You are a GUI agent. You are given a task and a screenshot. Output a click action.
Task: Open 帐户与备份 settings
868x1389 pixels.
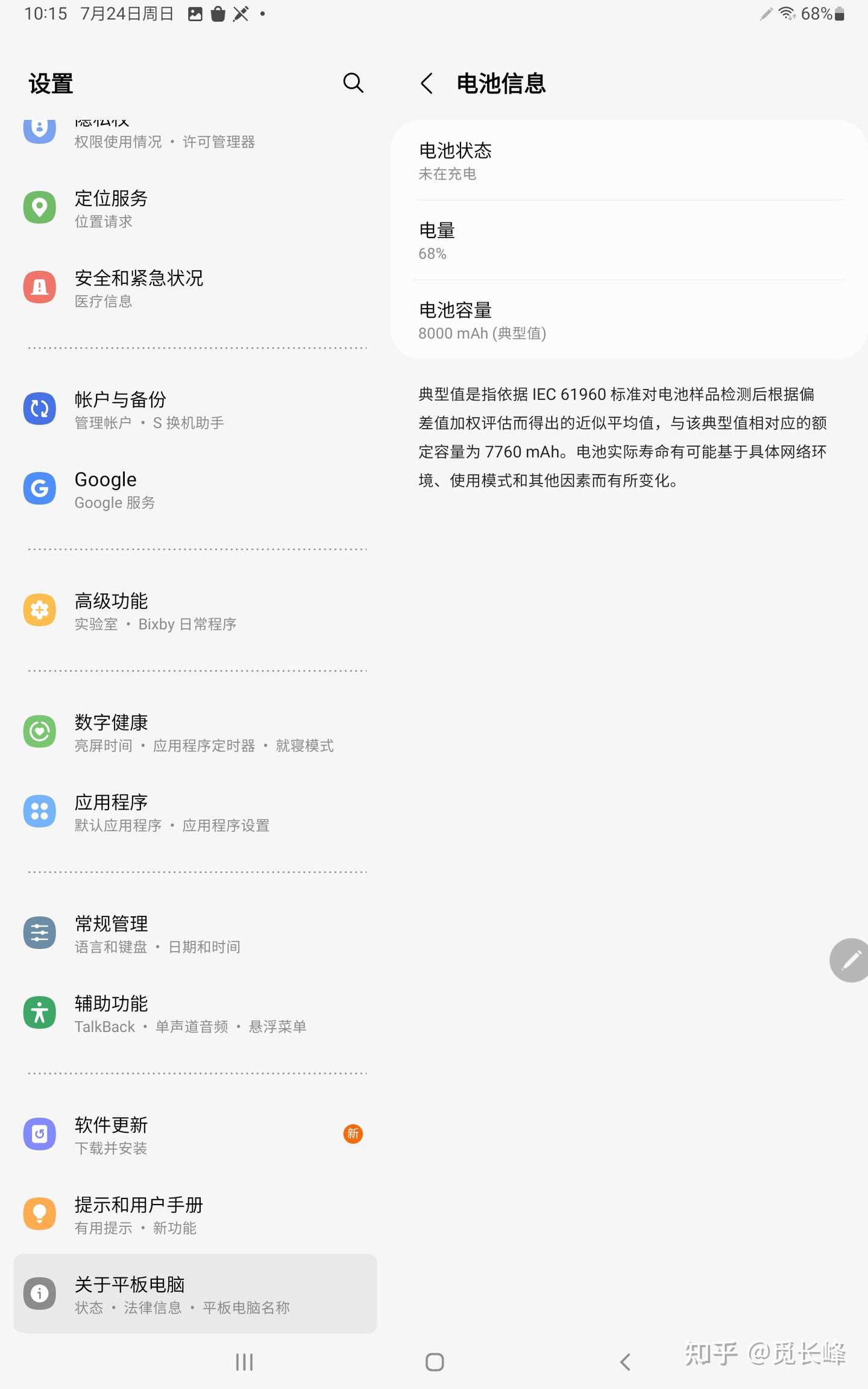click(195, 409)
